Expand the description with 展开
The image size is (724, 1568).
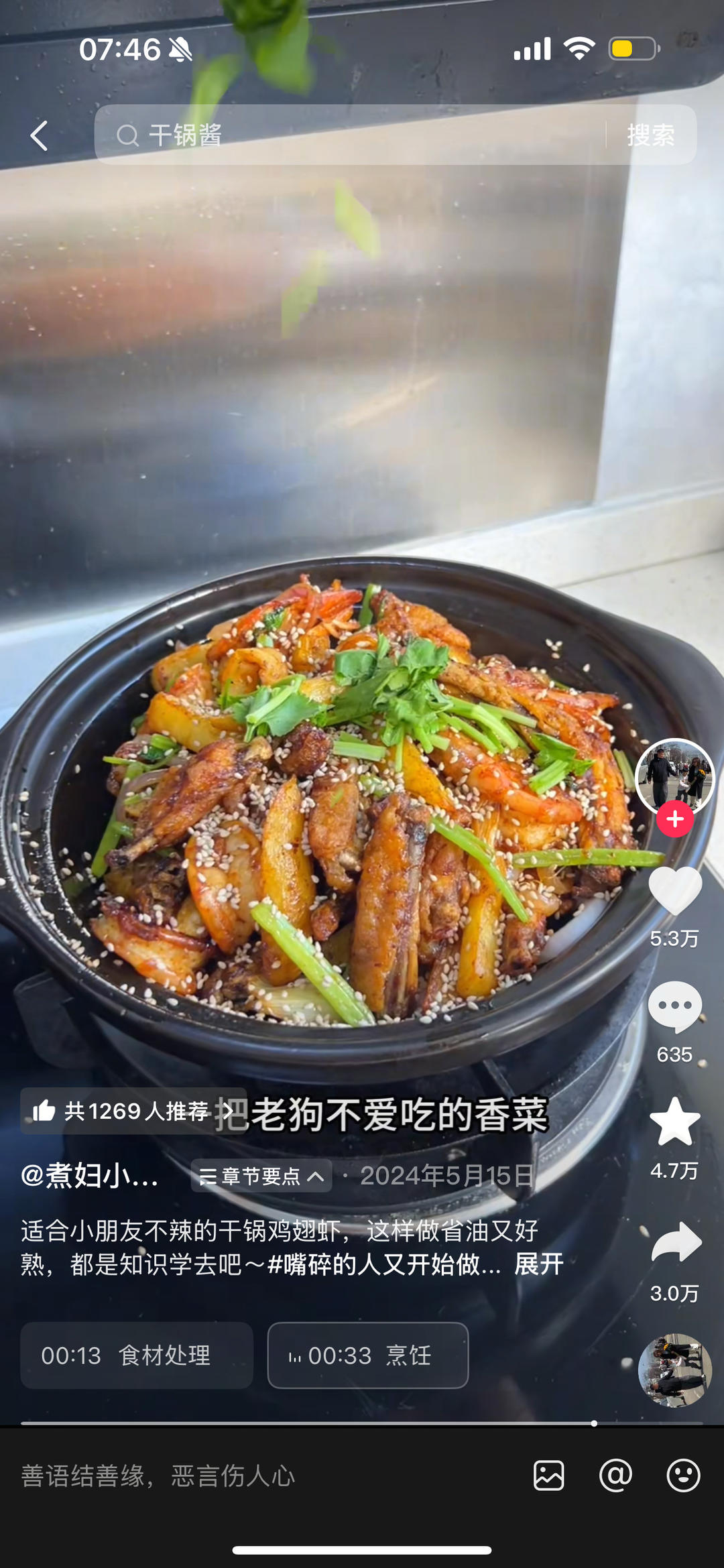pos(538,1264)
